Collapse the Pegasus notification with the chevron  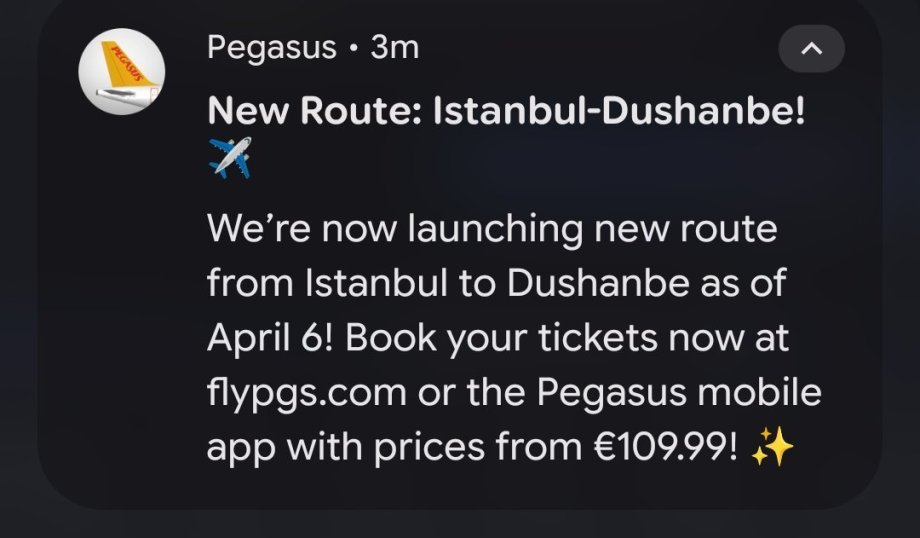(811, 49)
